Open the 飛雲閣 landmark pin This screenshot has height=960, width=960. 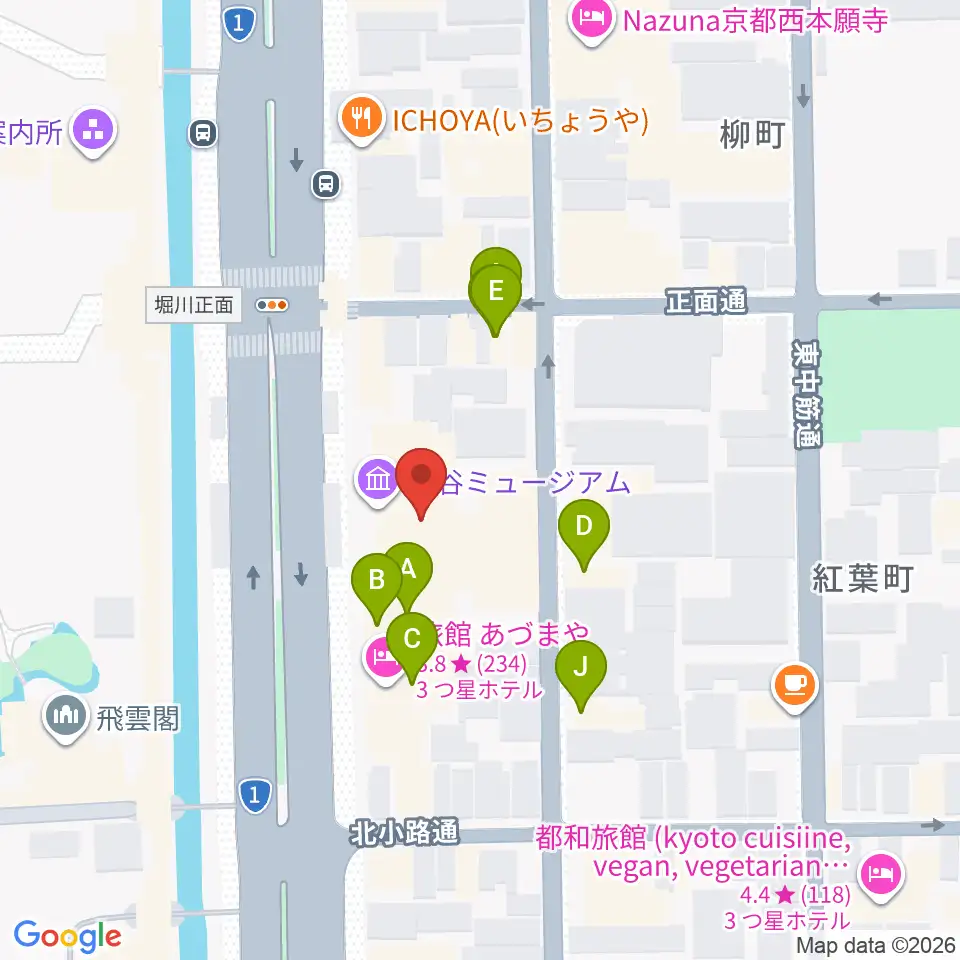[66, 717]
